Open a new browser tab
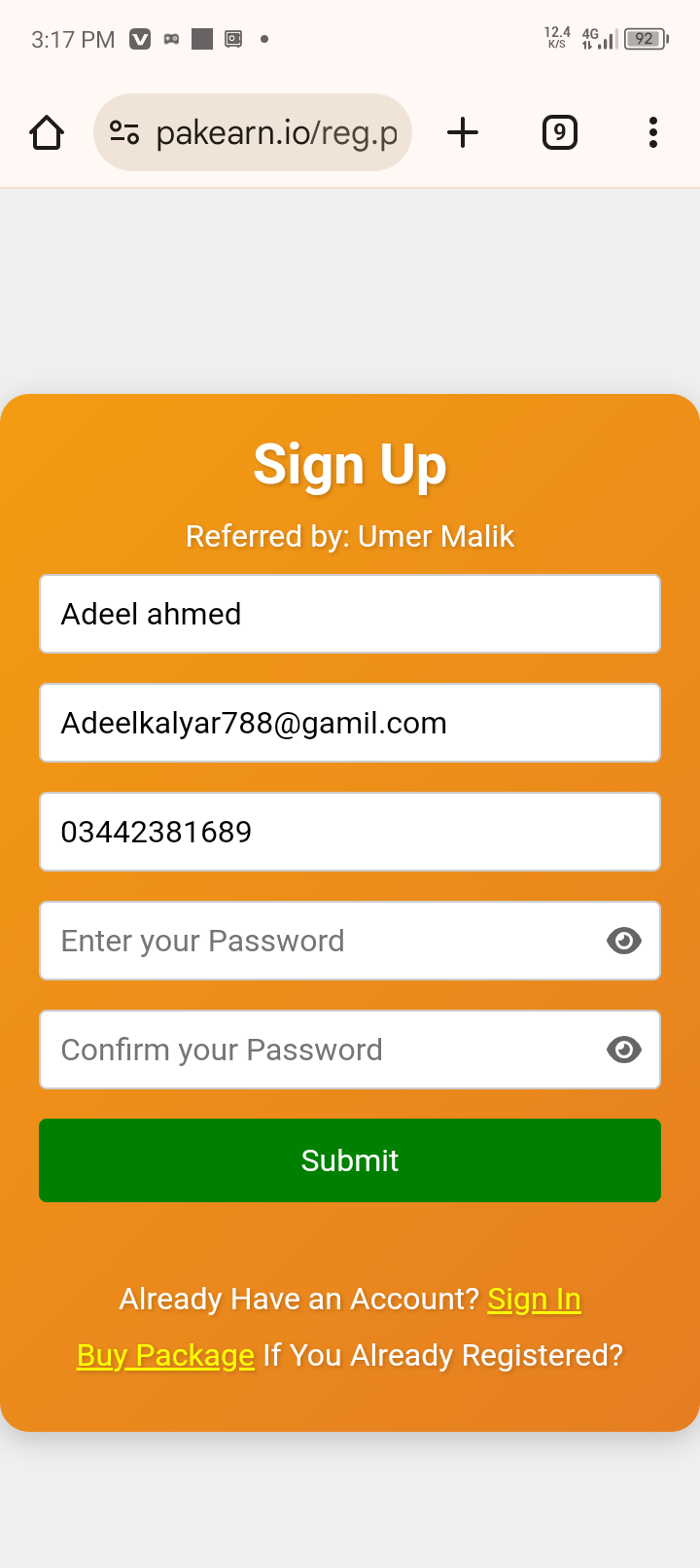The width and height of the screenshot is (700, 1568). [463, 132]
